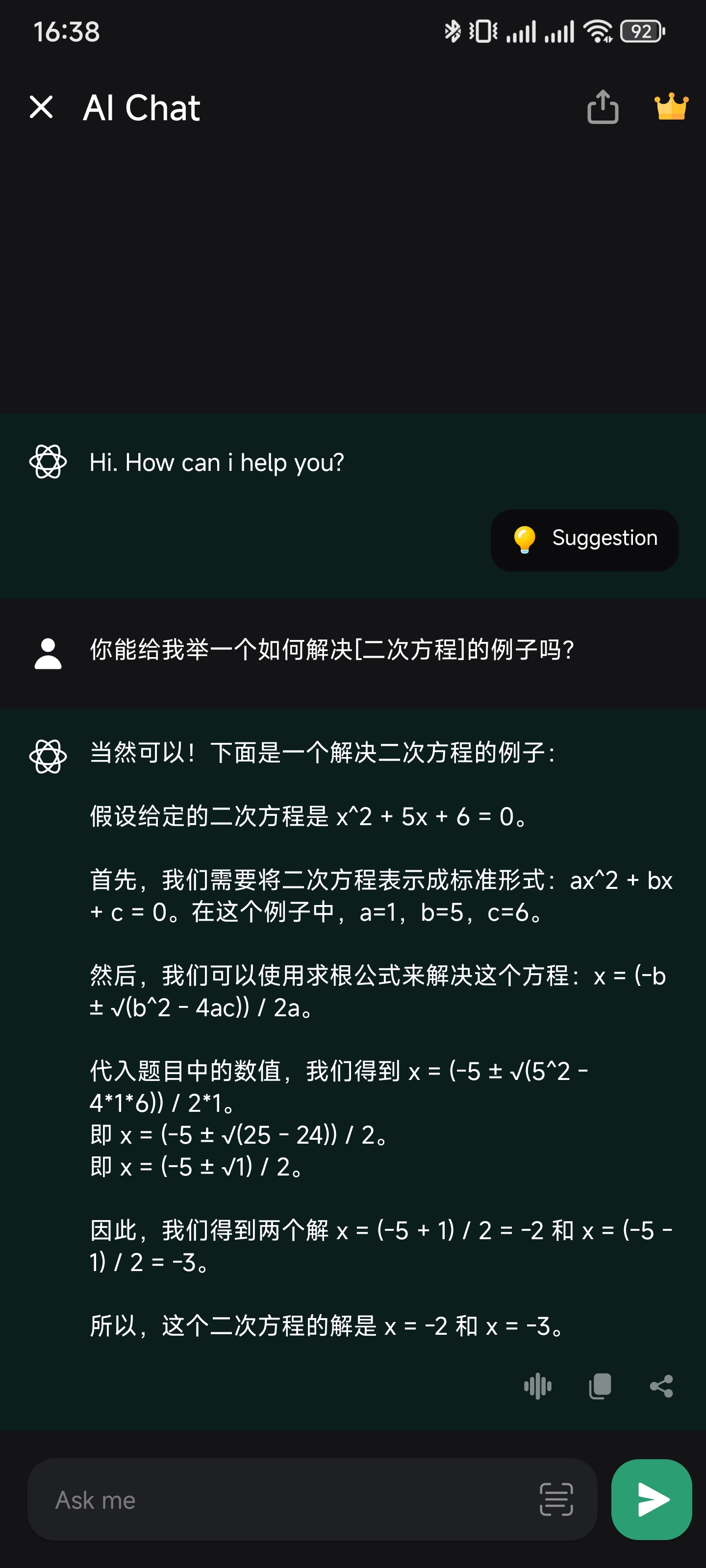Share the conversation via top bar icon
Image resolution: width=706 pixels, height=1568 pixels.
tap(602, 107)
